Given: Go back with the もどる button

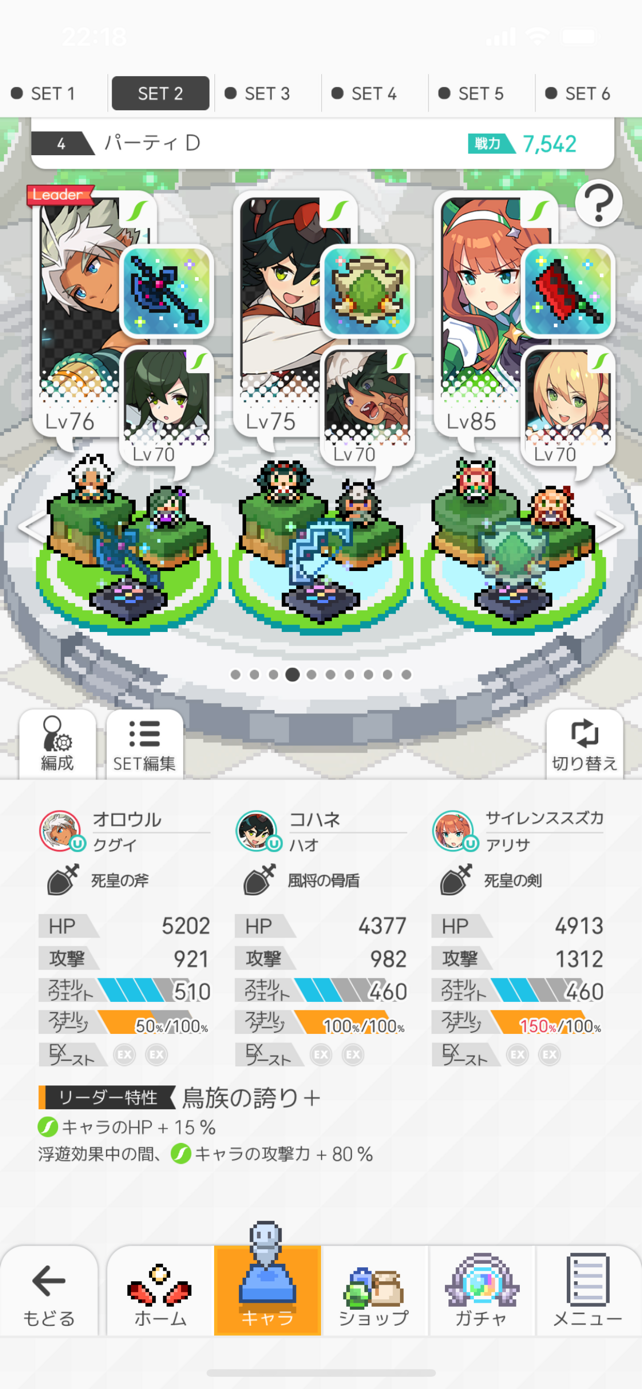Looking at the screenshot, I should [x=49, y=1291].
